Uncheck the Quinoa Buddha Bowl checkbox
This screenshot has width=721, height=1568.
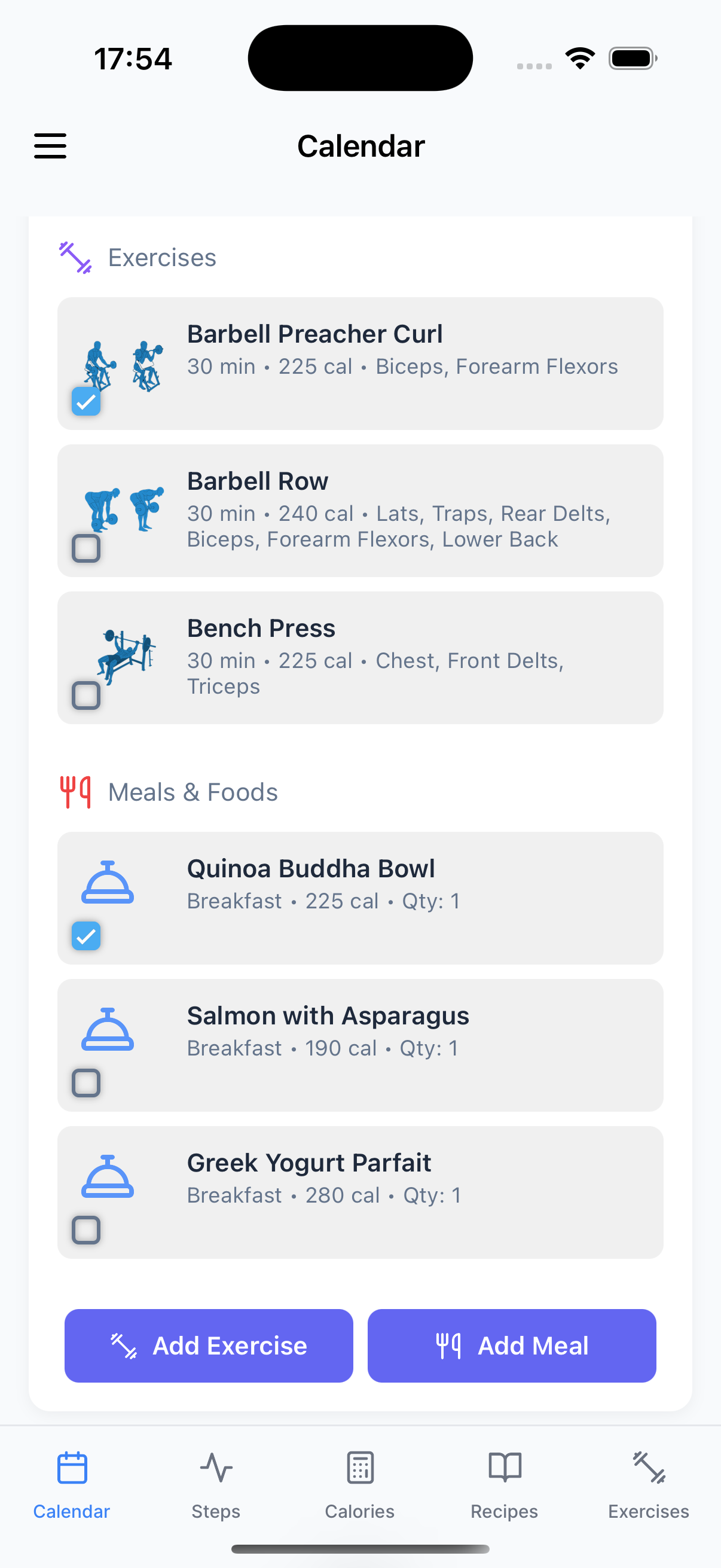click(85, 936)
